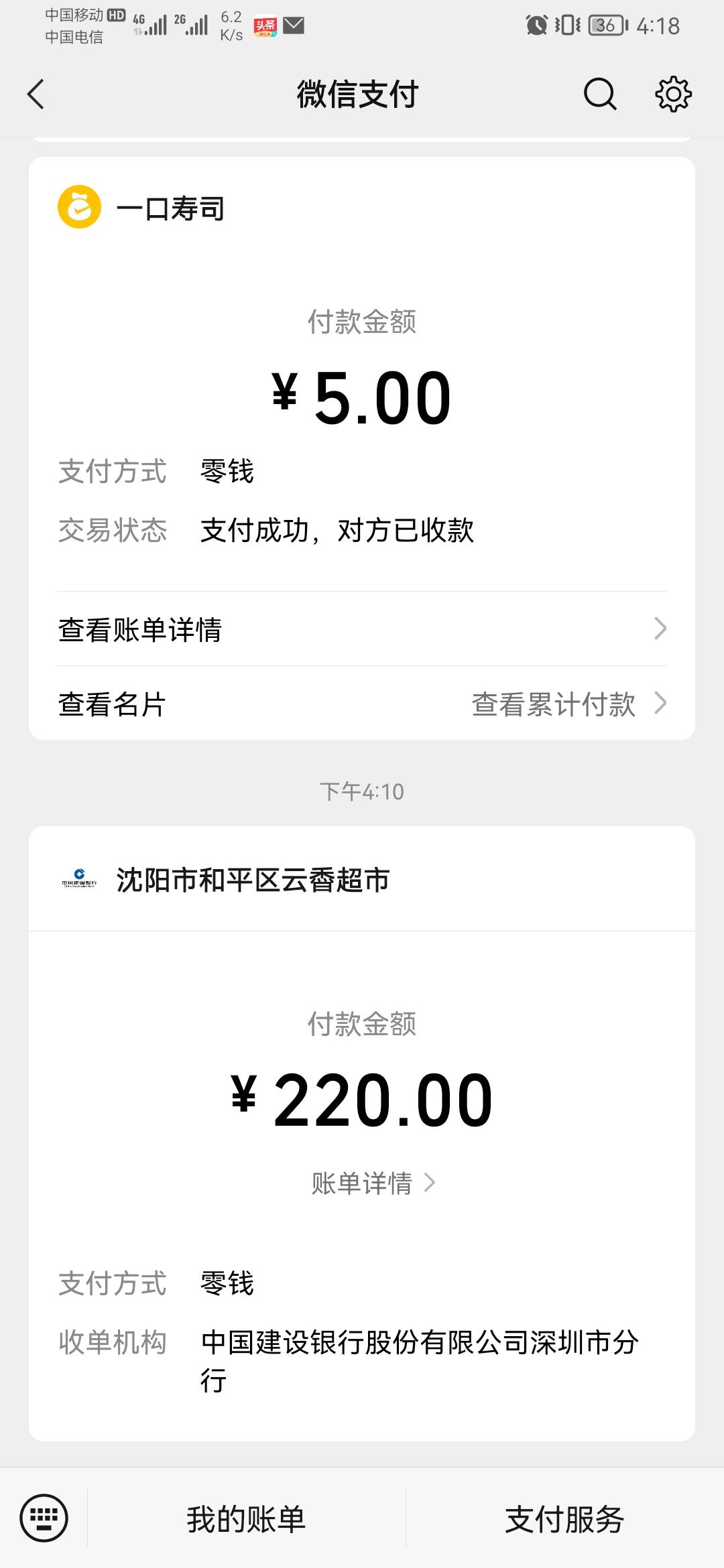Open the search magnifier icon

[599, 94]
